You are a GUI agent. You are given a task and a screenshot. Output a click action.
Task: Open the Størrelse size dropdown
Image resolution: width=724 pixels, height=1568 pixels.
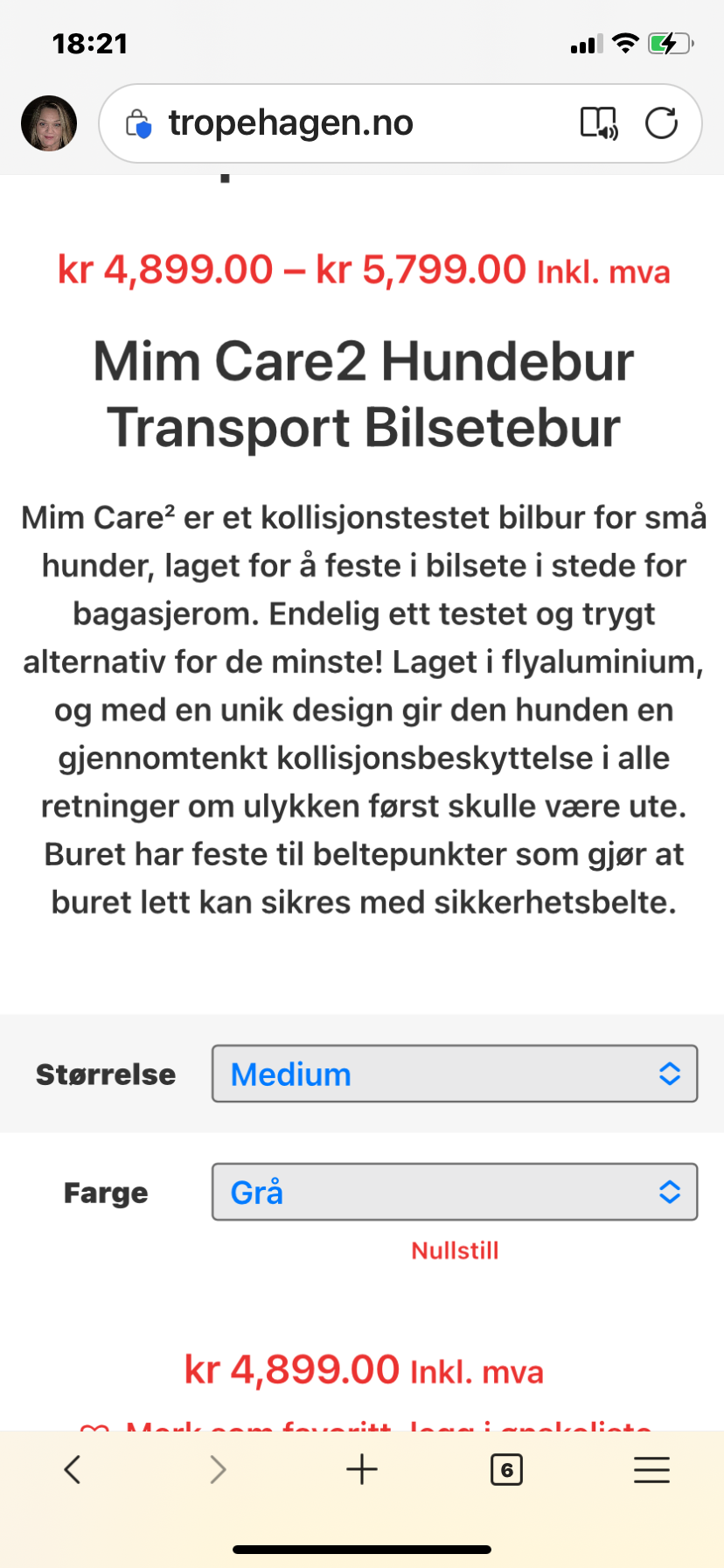[455, 1074]
